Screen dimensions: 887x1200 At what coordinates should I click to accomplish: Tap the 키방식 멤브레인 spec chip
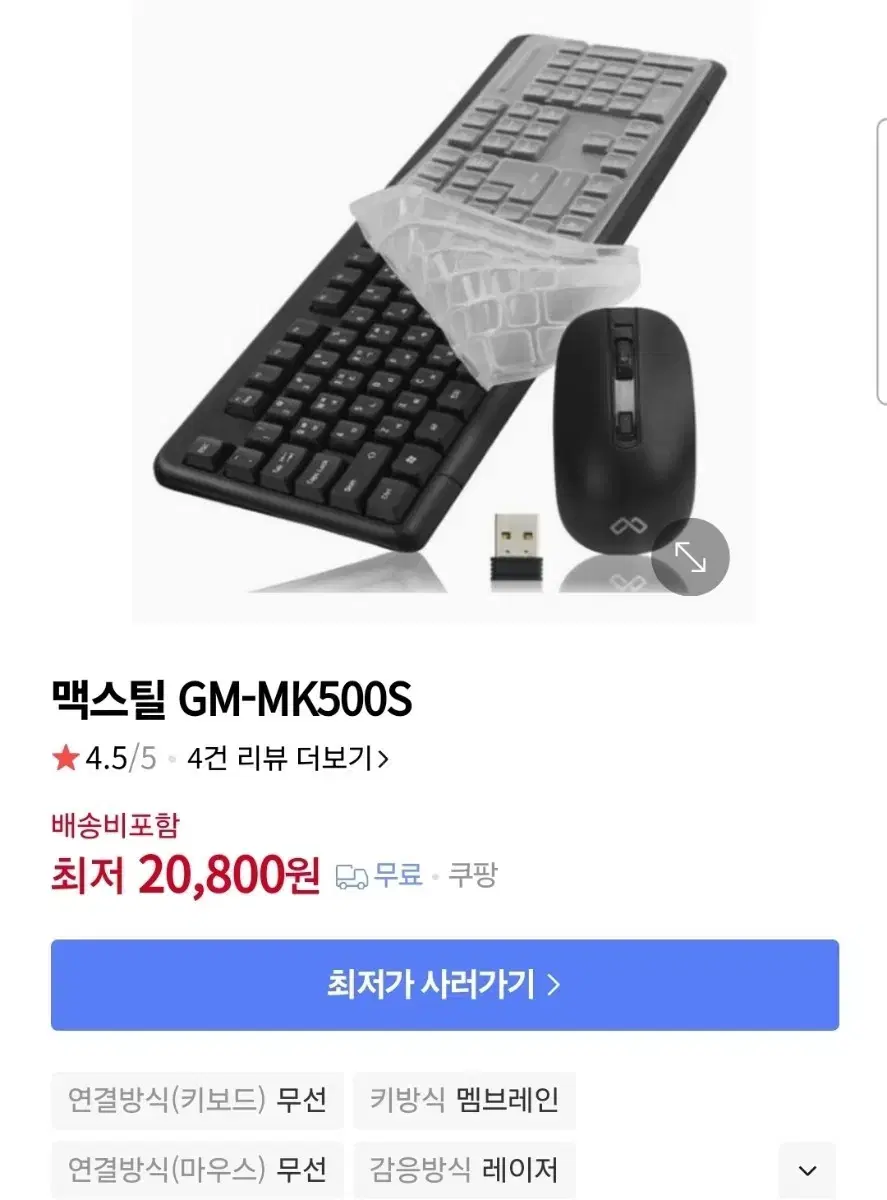click(464, 1100)
